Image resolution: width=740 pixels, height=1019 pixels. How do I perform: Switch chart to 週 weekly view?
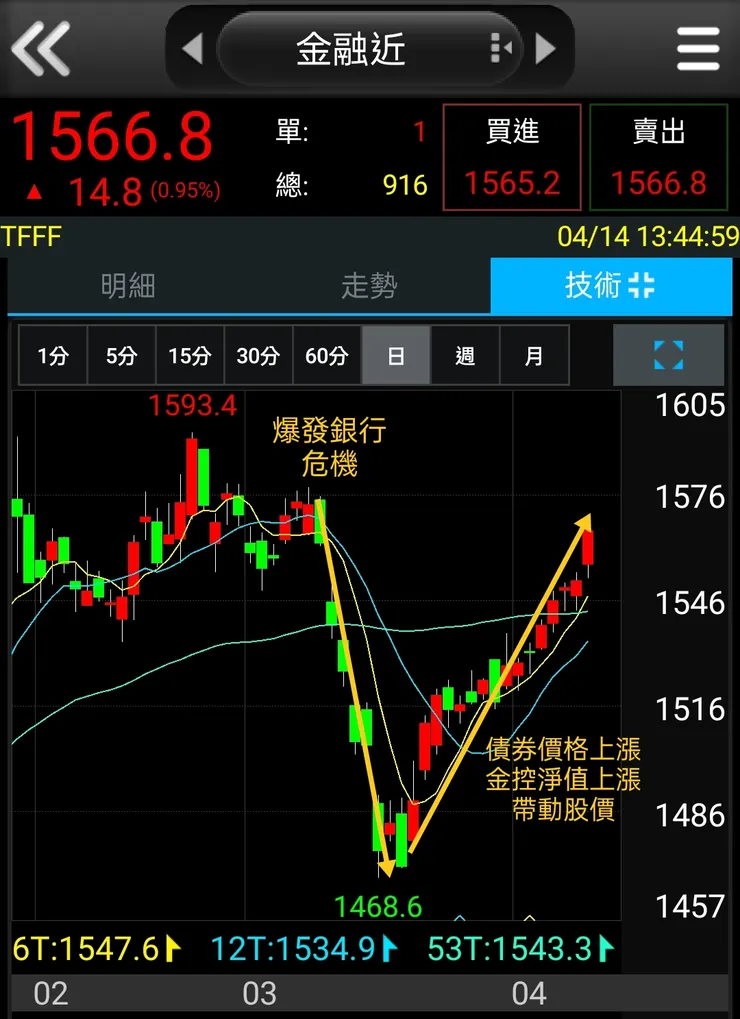(464, 355)
